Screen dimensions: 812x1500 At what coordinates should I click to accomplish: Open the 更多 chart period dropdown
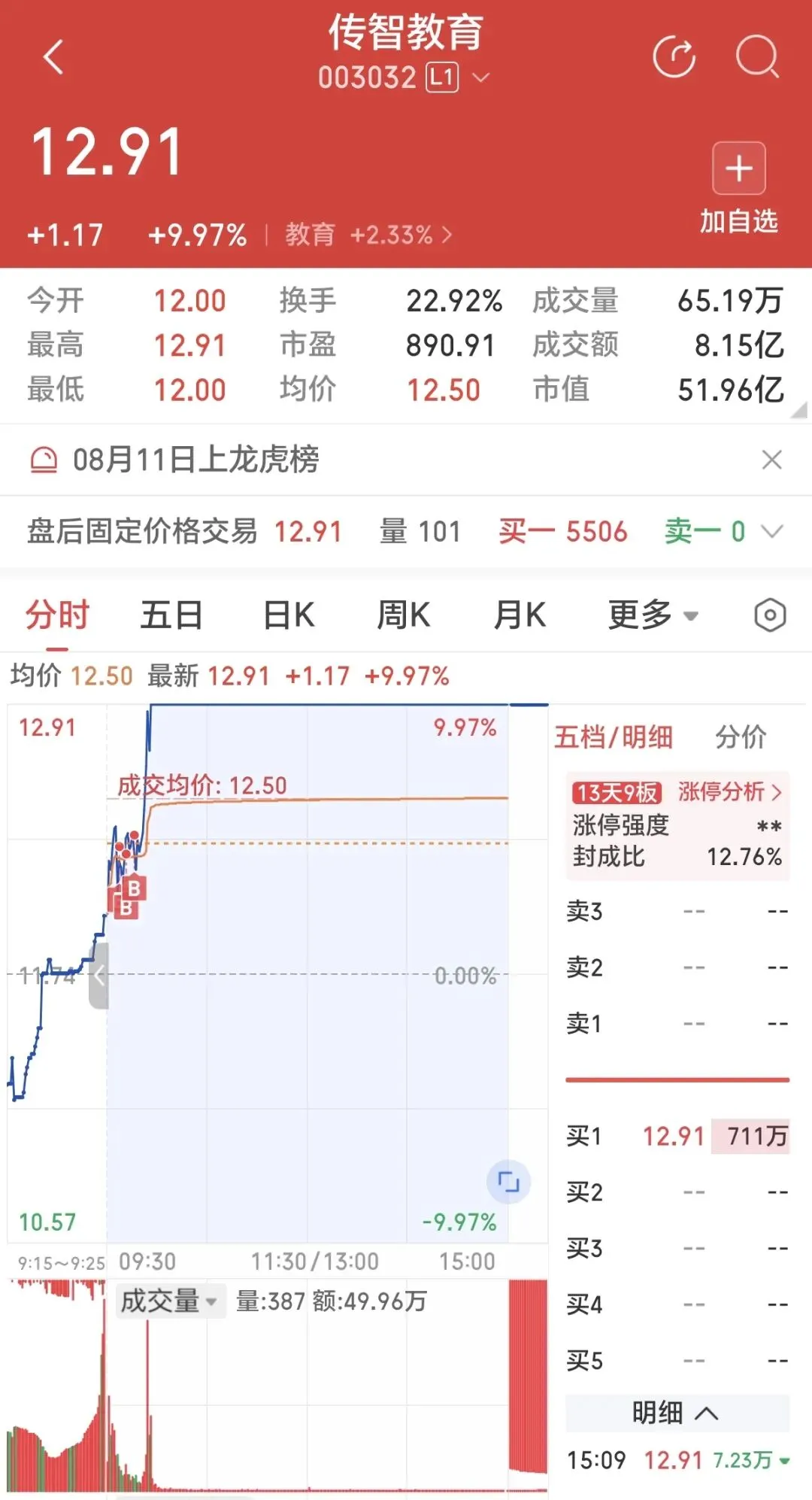(653, 615)
